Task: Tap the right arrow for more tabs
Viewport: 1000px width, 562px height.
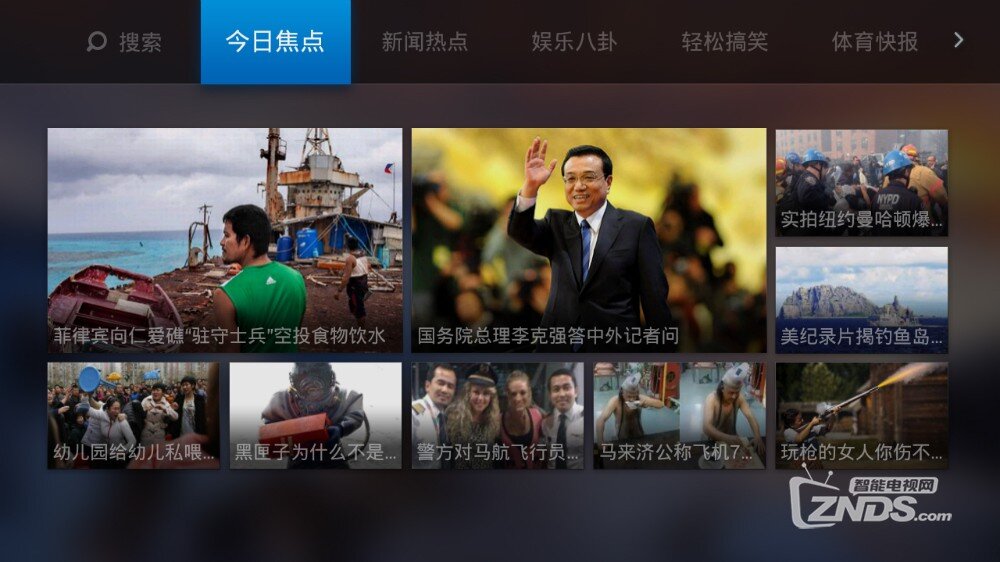Action: pos(958,40)
